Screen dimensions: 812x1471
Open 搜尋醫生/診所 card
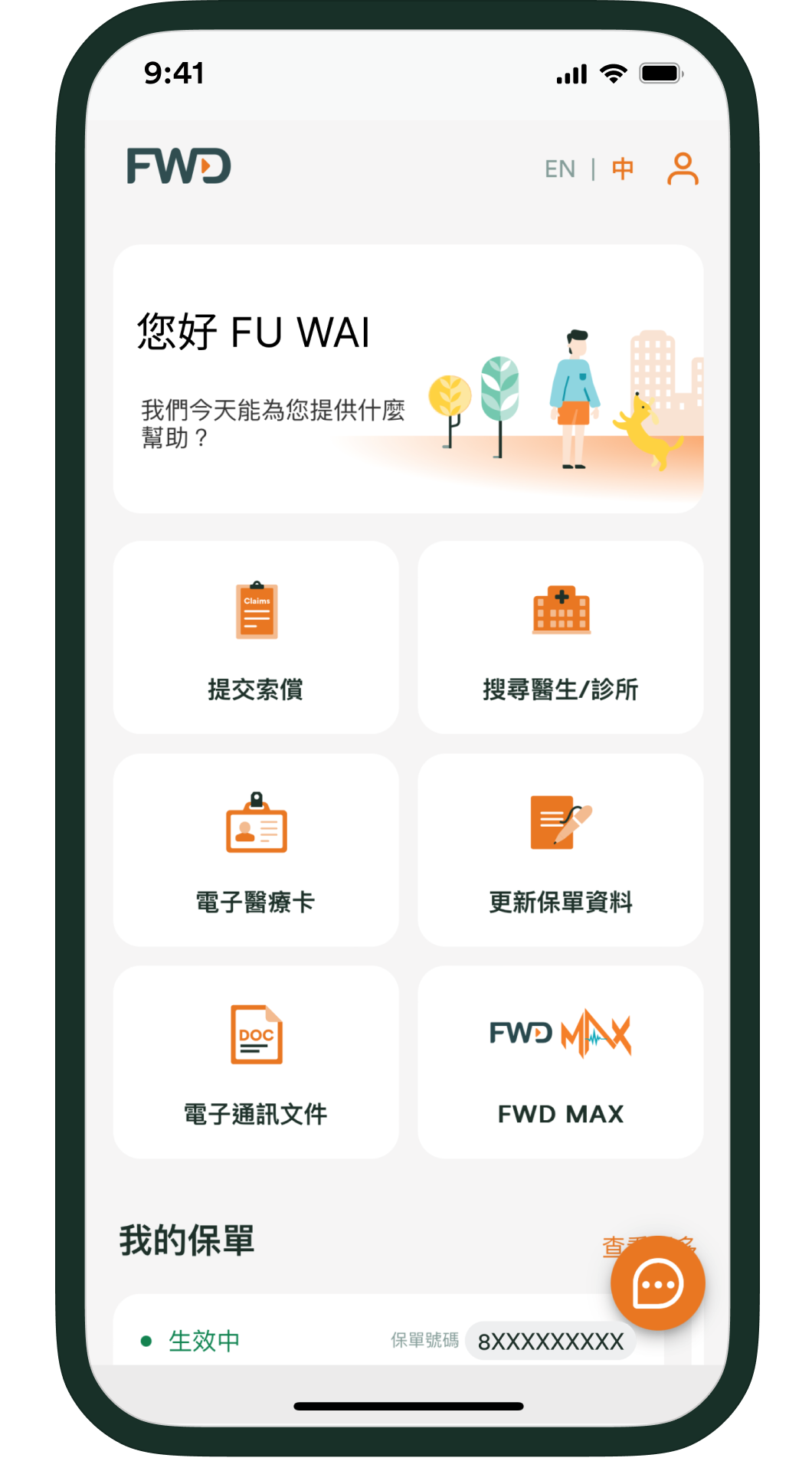[560, 637]
